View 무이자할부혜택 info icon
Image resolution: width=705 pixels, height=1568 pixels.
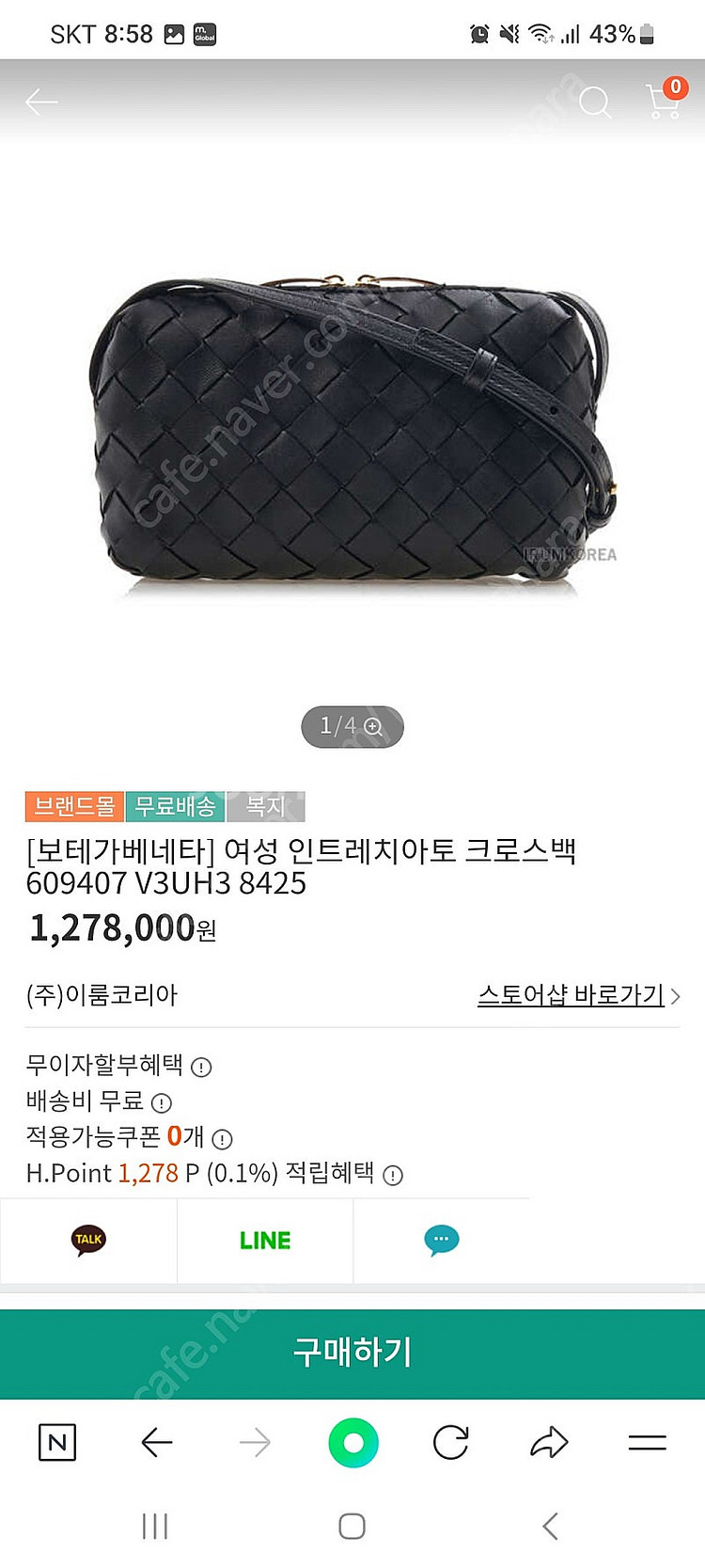tap(201, 1068)
